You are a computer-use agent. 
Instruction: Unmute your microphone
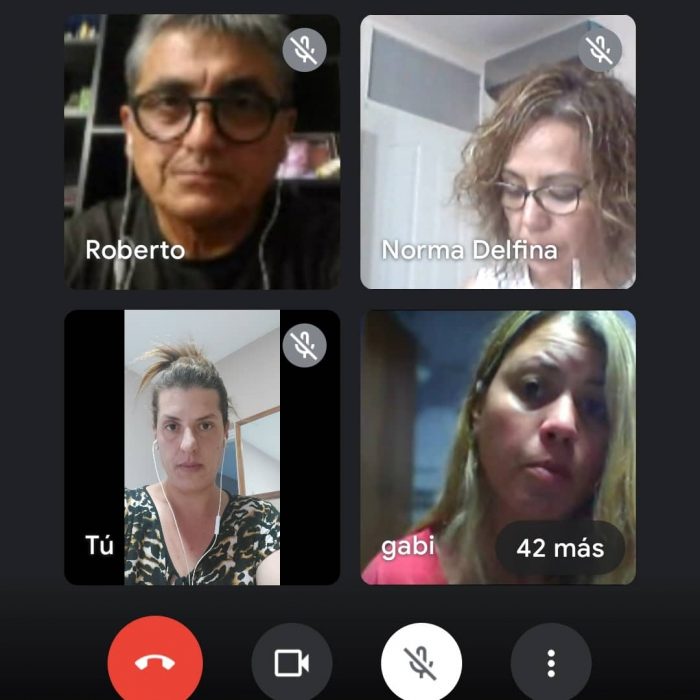tap(421, 662)
